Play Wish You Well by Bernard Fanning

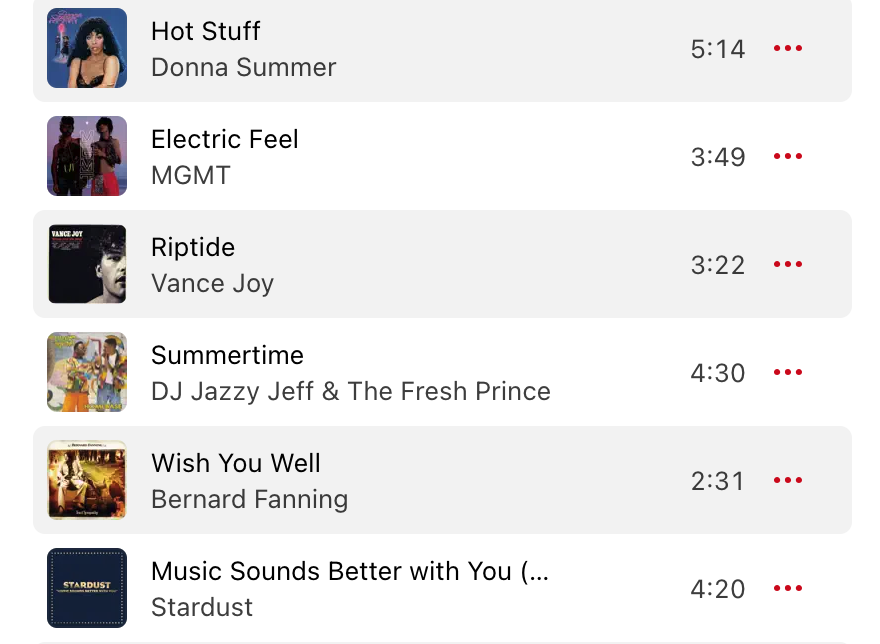click(87, 480)
